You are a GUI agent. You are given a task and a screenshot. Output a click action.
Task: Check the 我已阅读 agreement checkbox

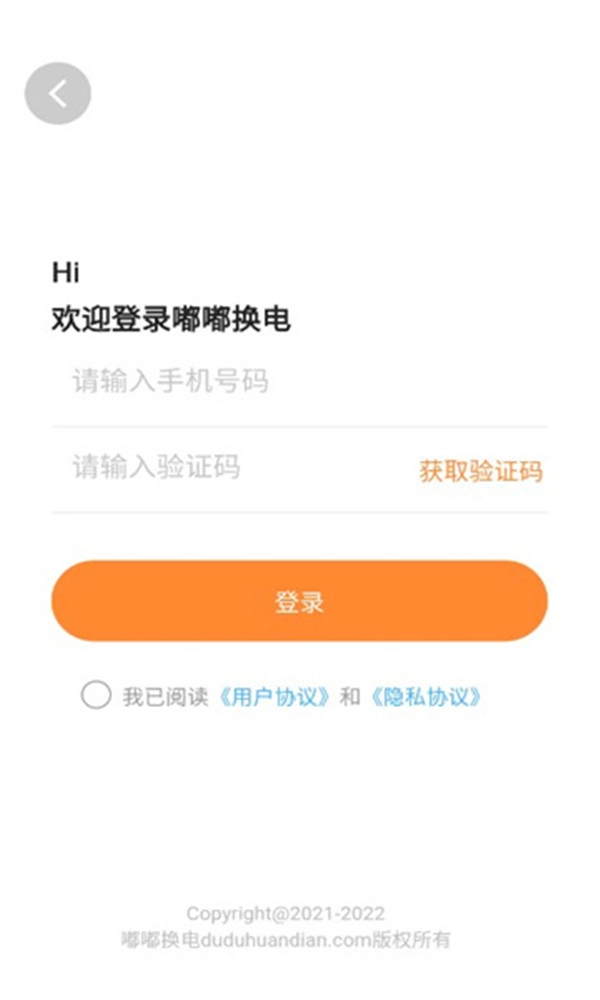(x=96, y=696)
